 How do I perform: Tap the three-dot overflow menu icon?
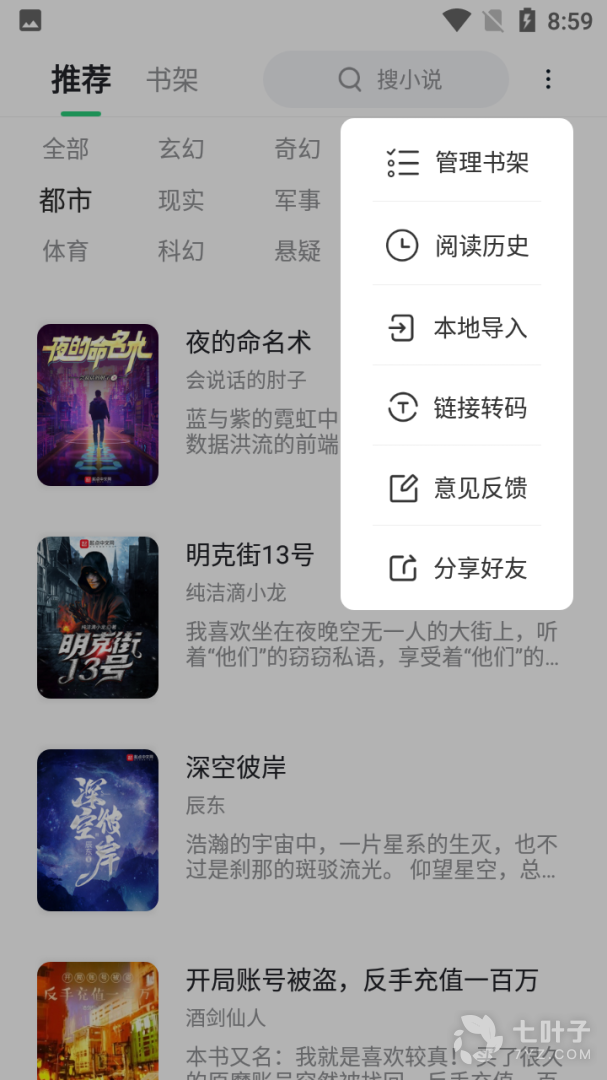pos(547,80)
